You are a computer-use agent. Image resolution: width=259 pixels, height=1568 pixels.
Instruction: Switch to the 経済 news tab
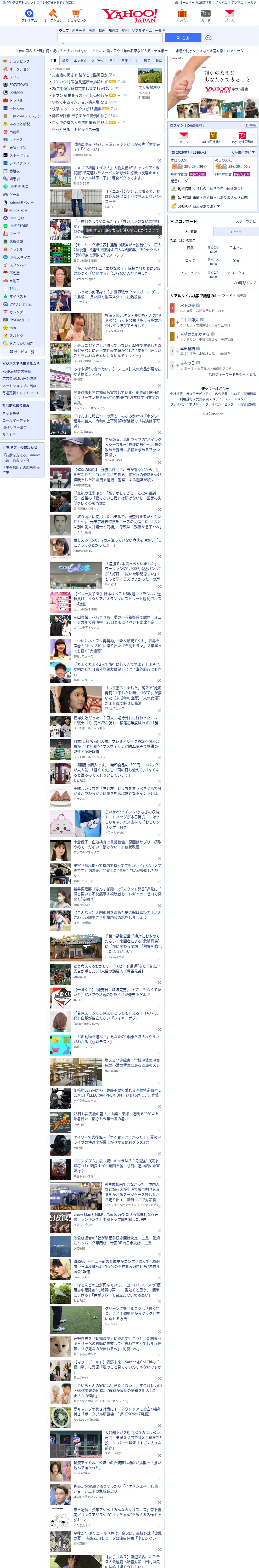coord(65,61)
